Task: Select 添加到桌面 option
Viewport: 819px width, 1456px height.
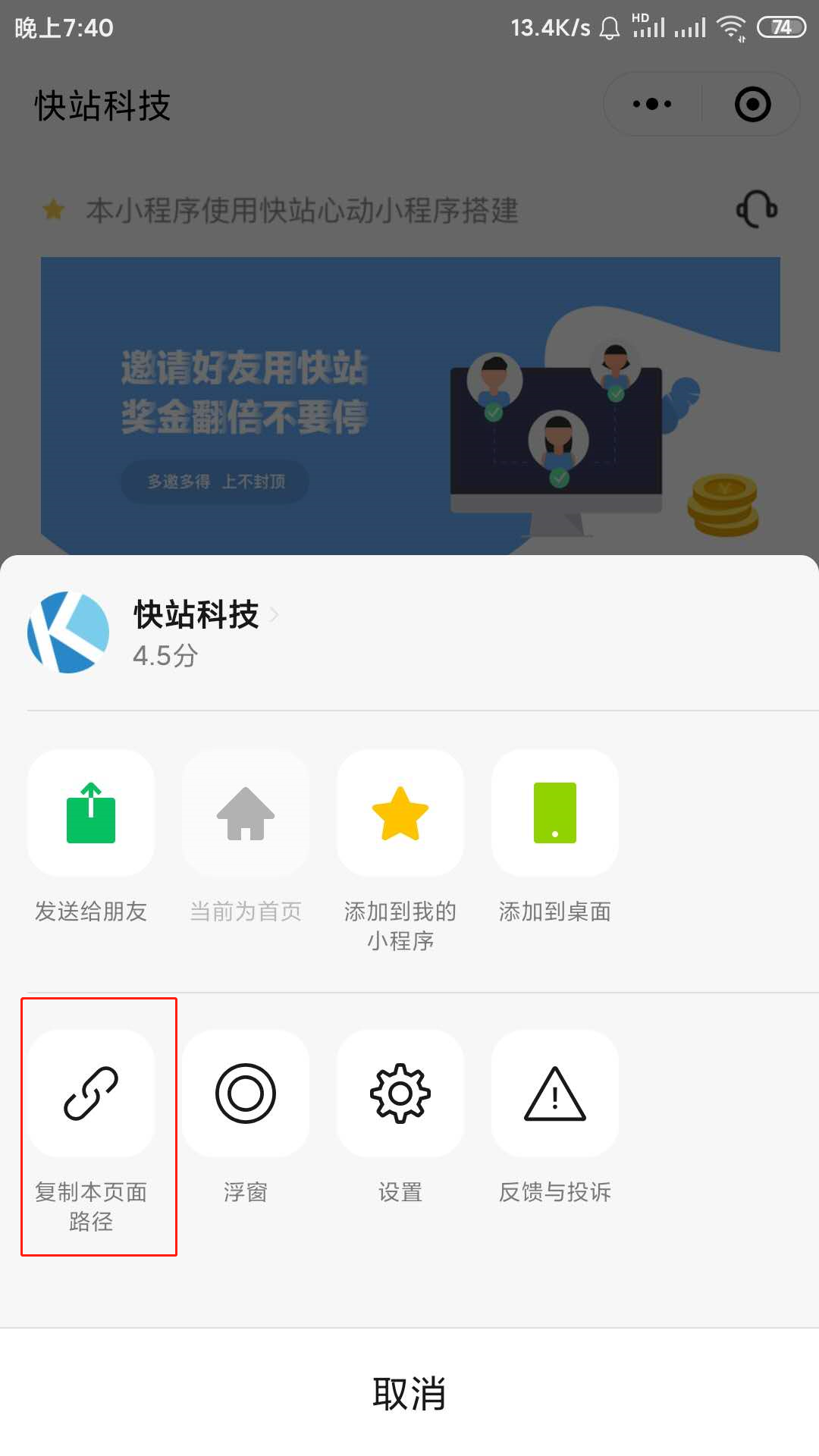Action: pos(555,814)
